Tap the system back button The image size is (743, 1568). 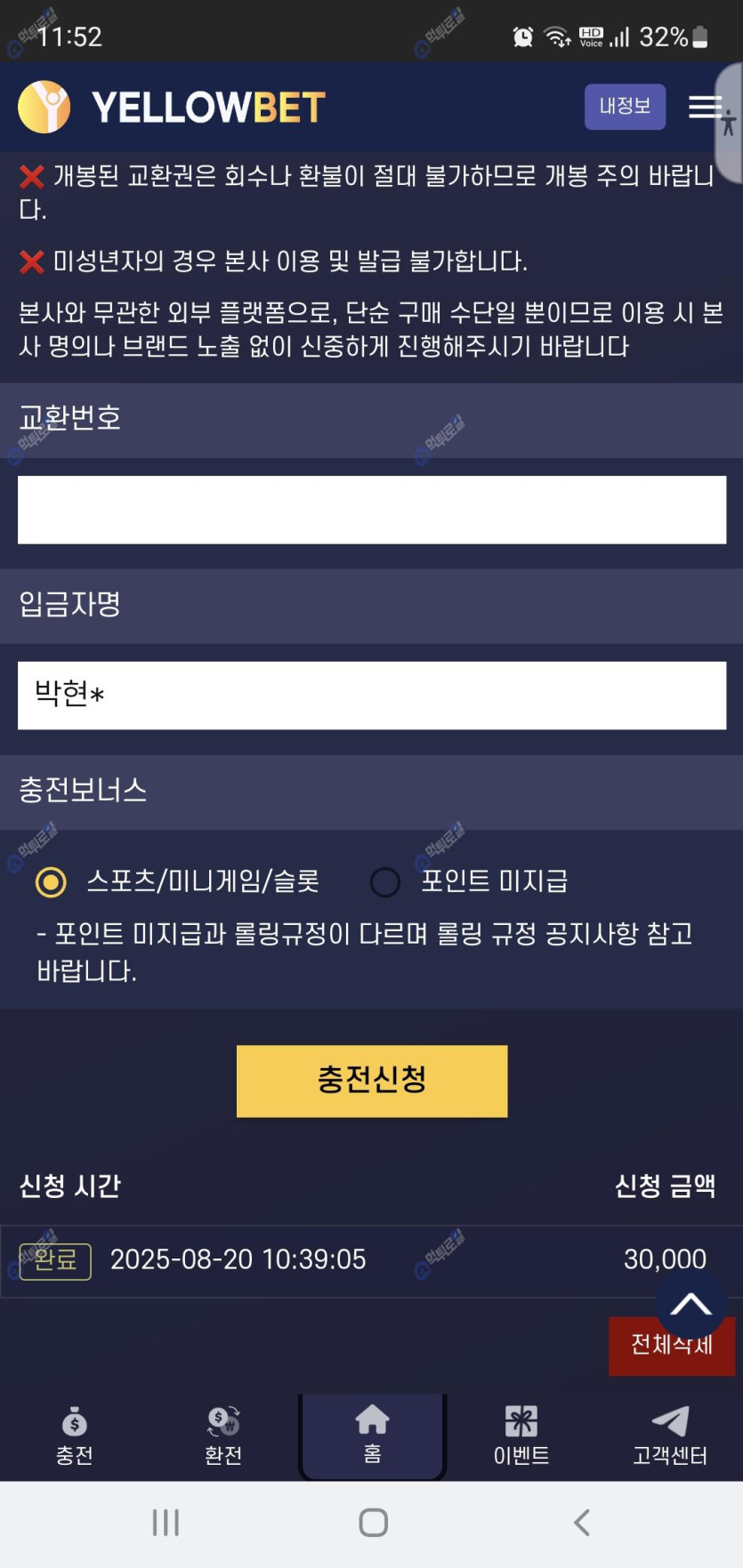582,1523
